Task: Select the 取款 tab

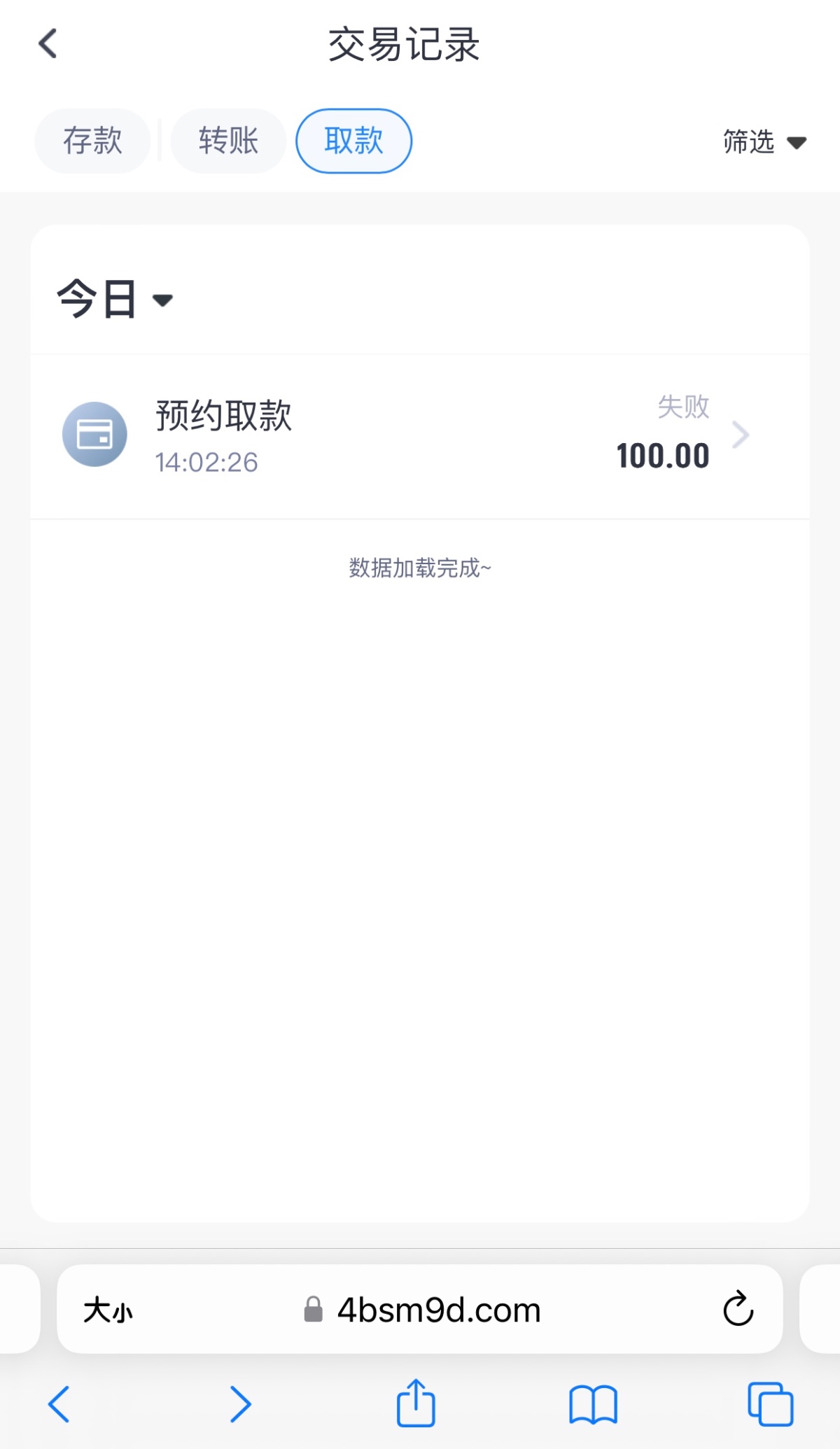Action: (353, 141)
